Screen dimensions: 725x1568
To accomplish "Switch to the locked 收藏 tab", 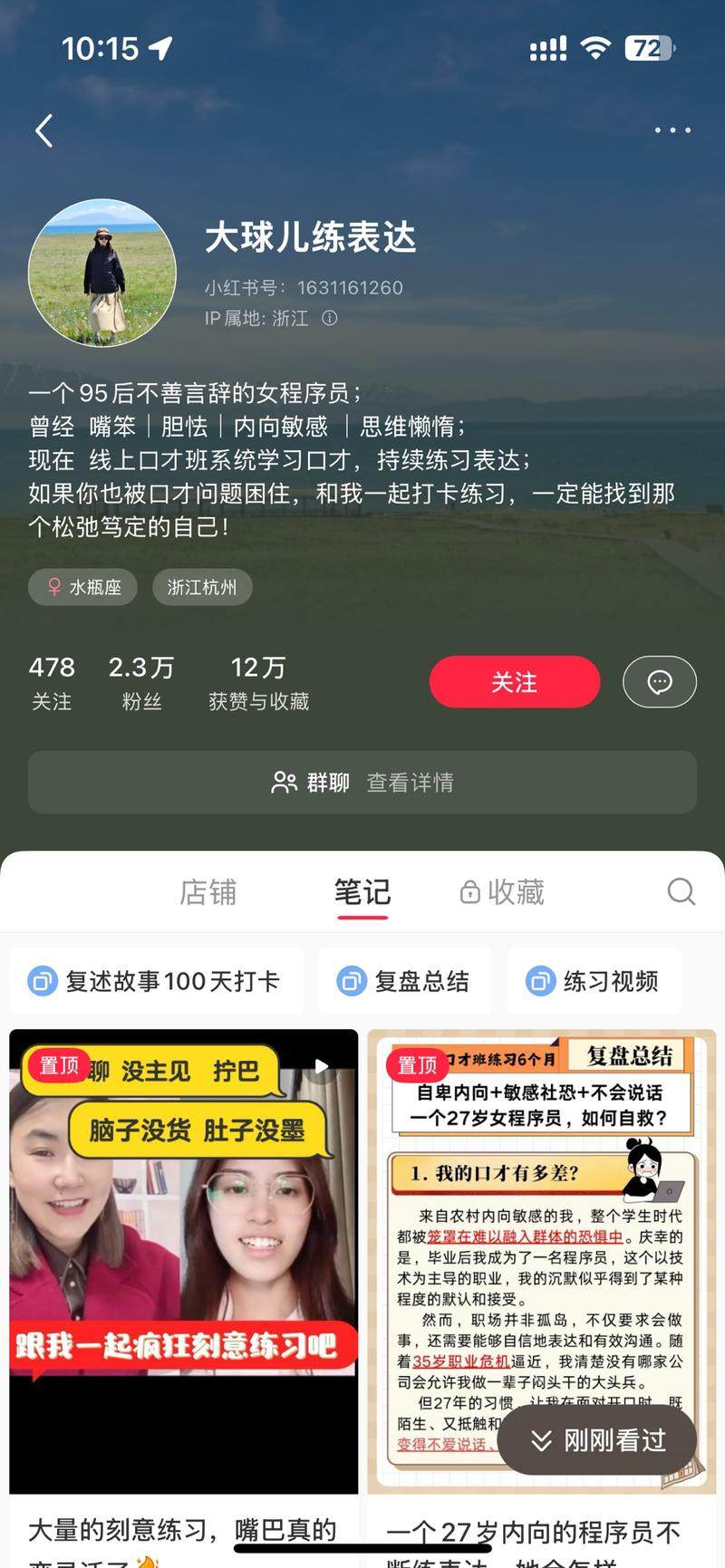I will click(x=502, y=892).
